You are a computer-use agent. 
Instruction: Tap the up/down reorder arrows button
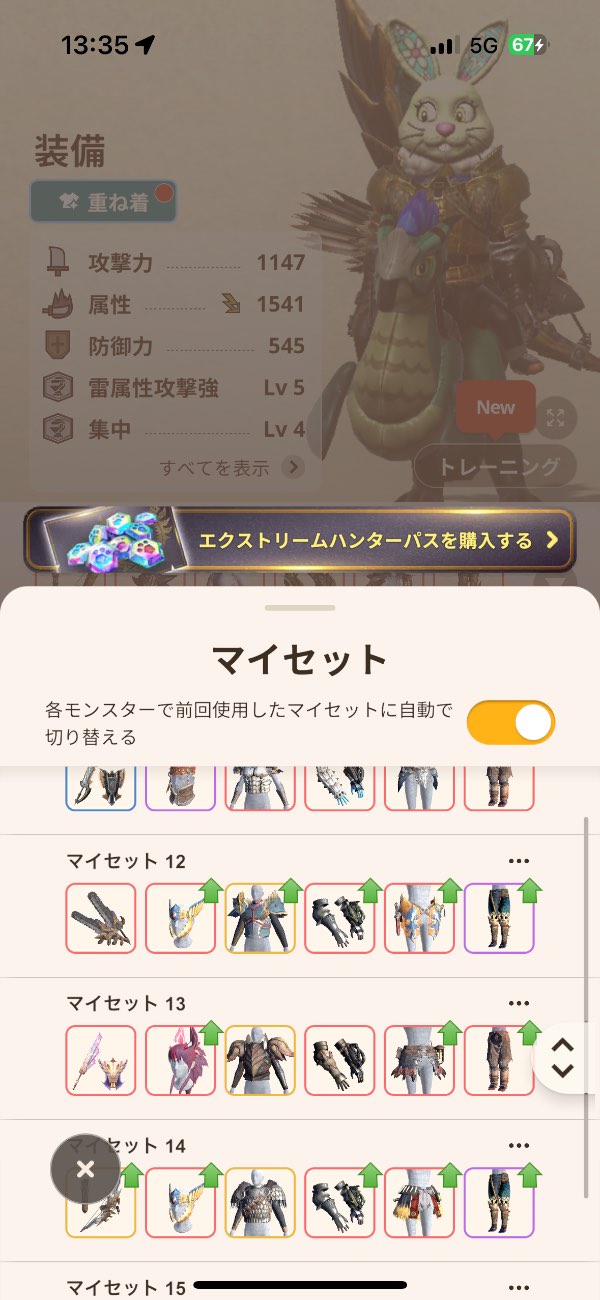(x=563, y=1057)
